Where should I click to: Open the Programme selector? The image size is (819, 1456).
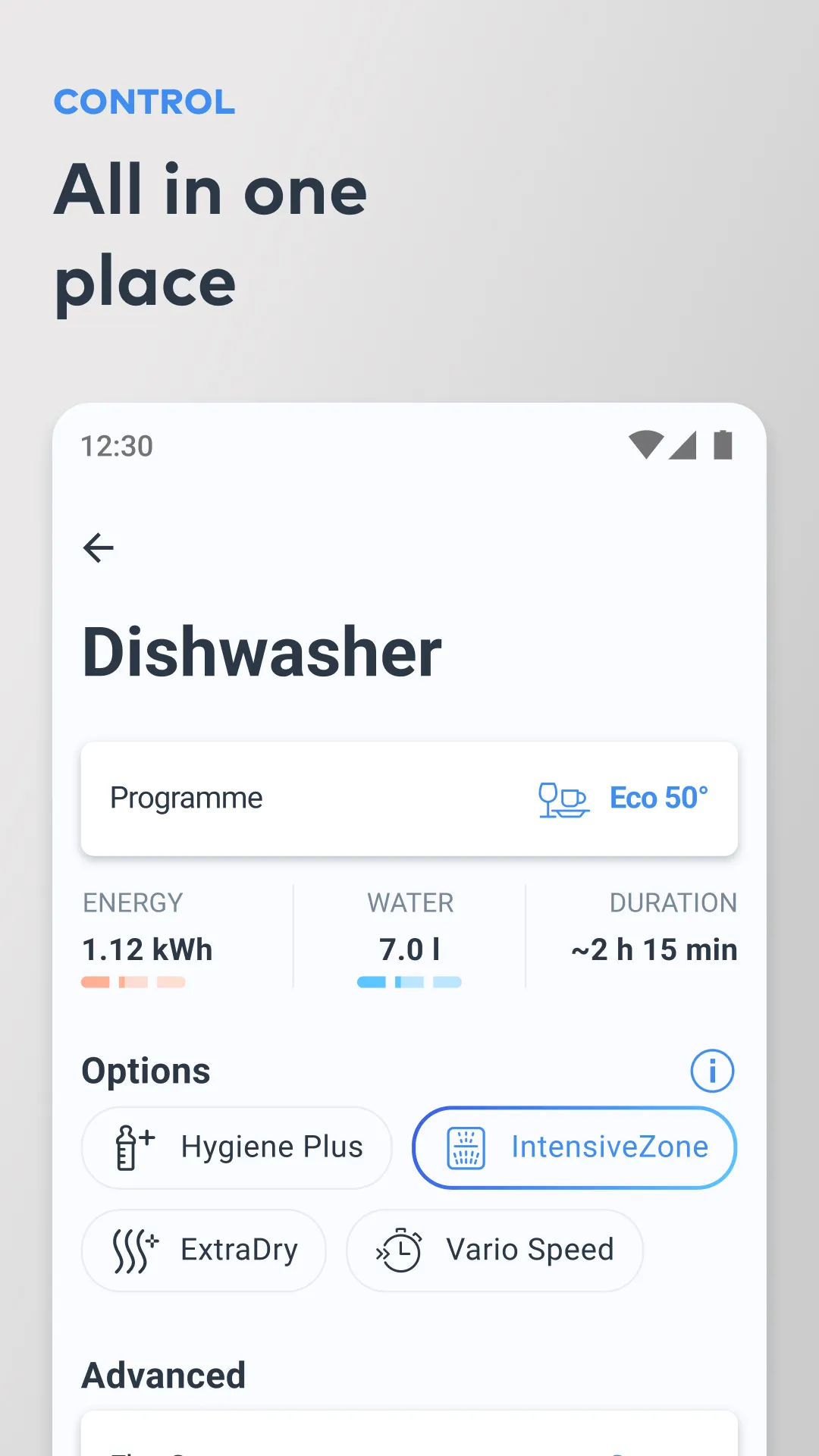[x=409, y=799]
